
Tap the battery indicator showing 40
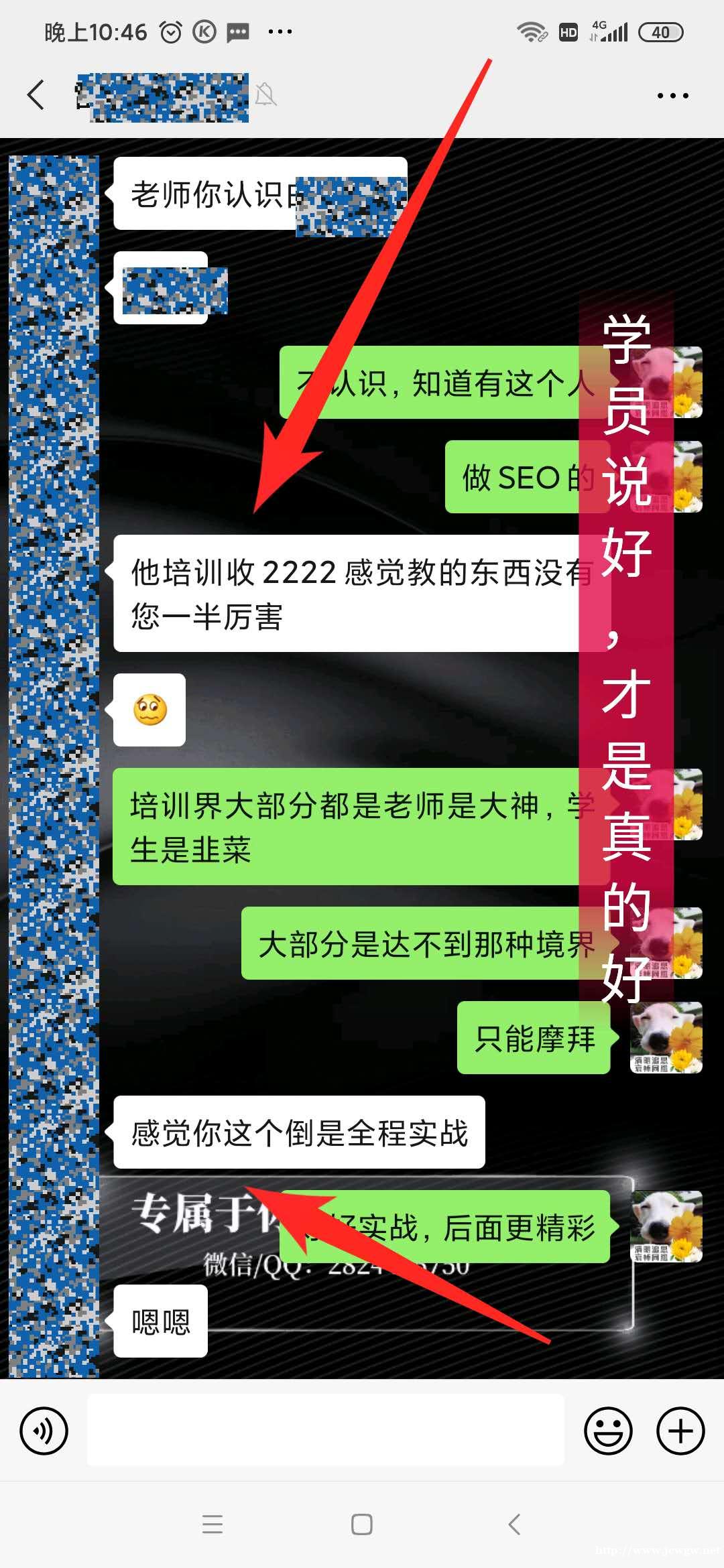[661, 30]
